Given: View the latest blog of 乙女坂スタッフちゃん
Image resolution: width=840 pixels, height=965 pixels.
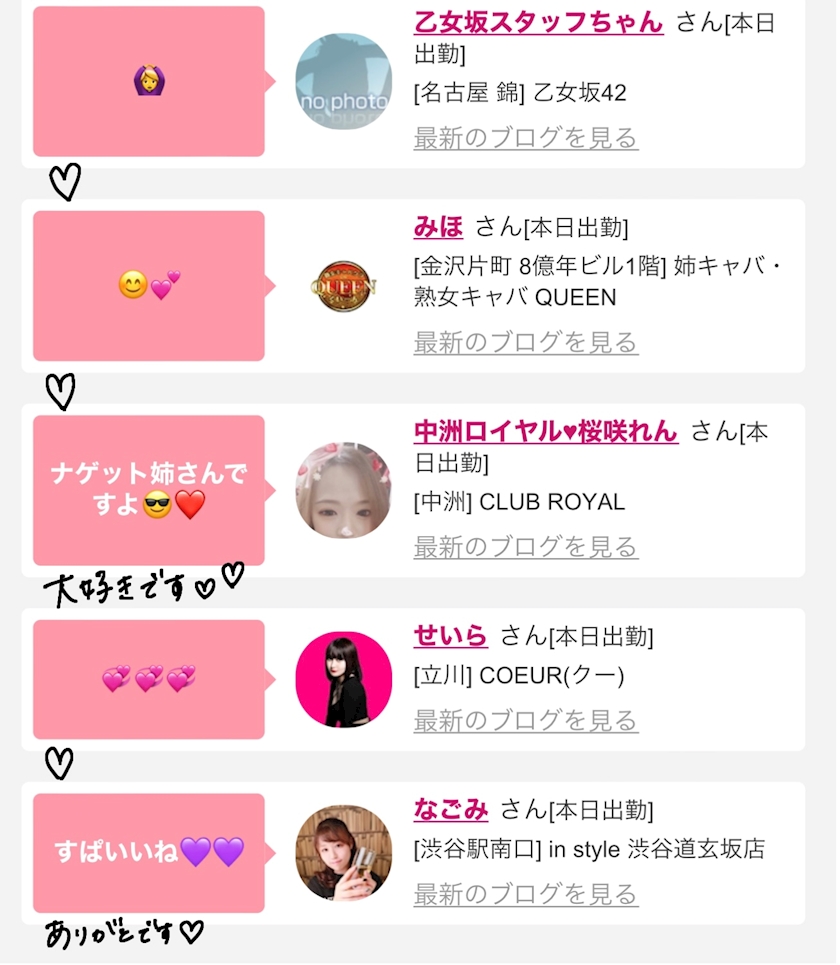Looking at the screenshot, I should point(526,137).
